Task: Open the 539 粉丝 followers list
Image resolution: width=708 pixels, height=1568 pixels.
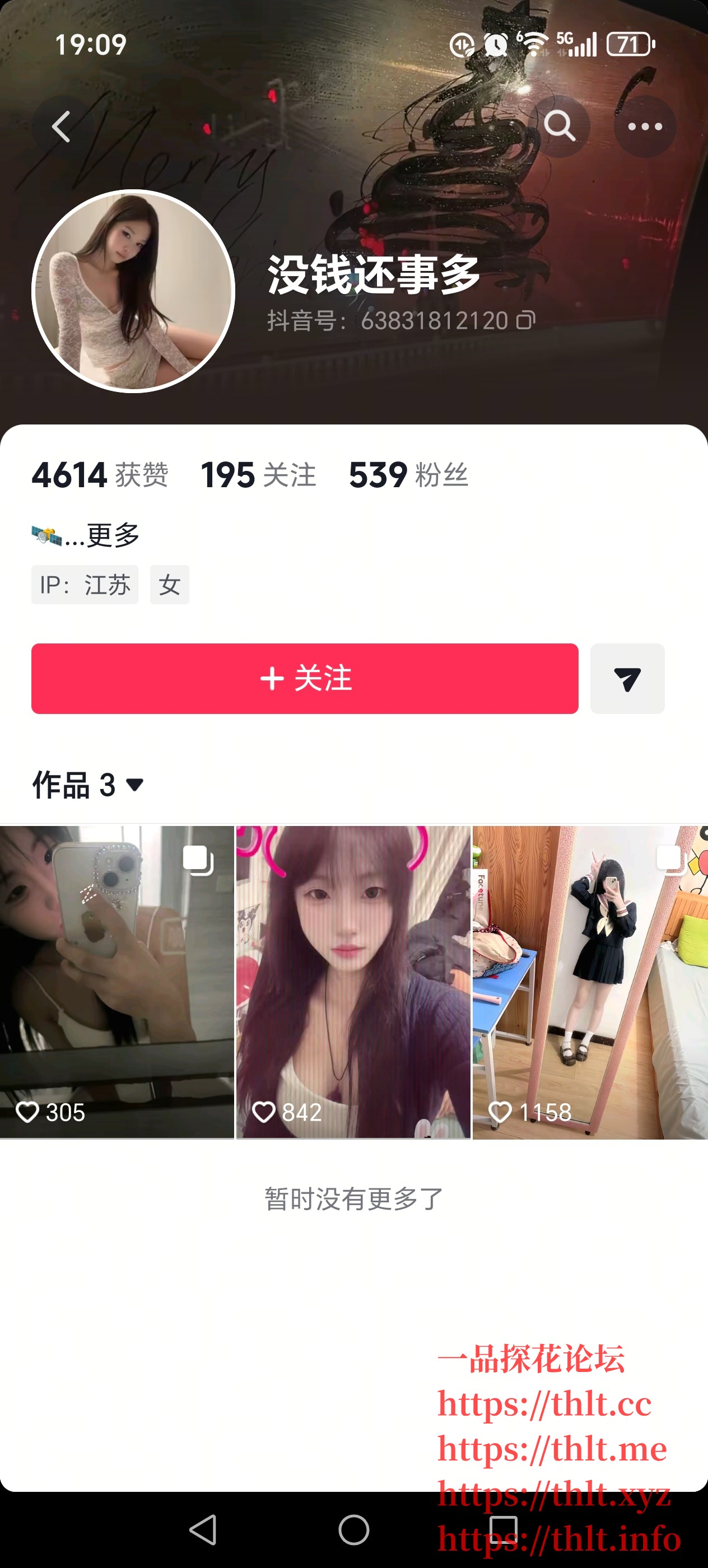Action: click(408, 475)
